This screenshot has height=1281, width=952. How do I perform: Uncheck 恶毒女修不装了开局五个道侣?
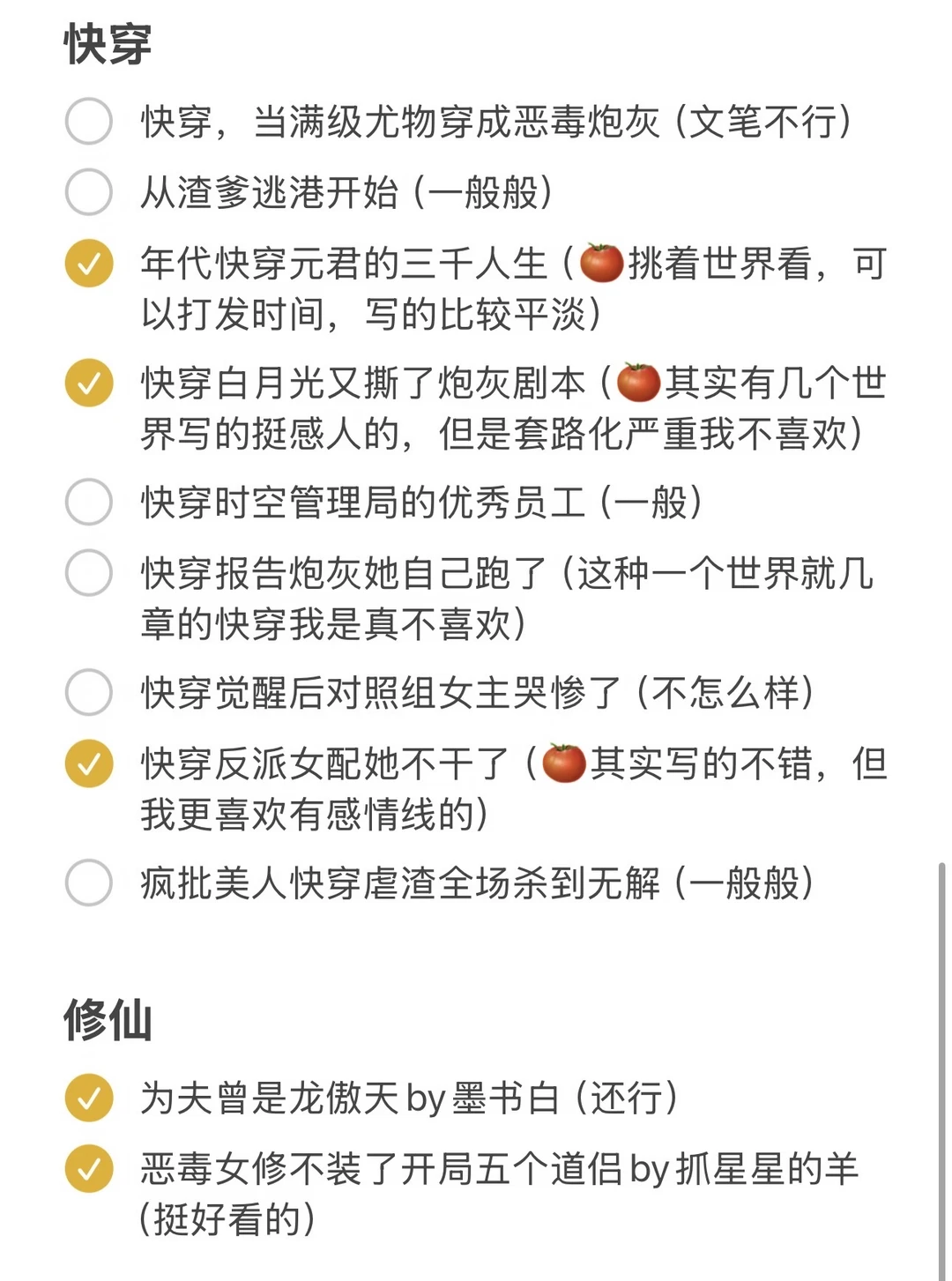point(89,1169)
